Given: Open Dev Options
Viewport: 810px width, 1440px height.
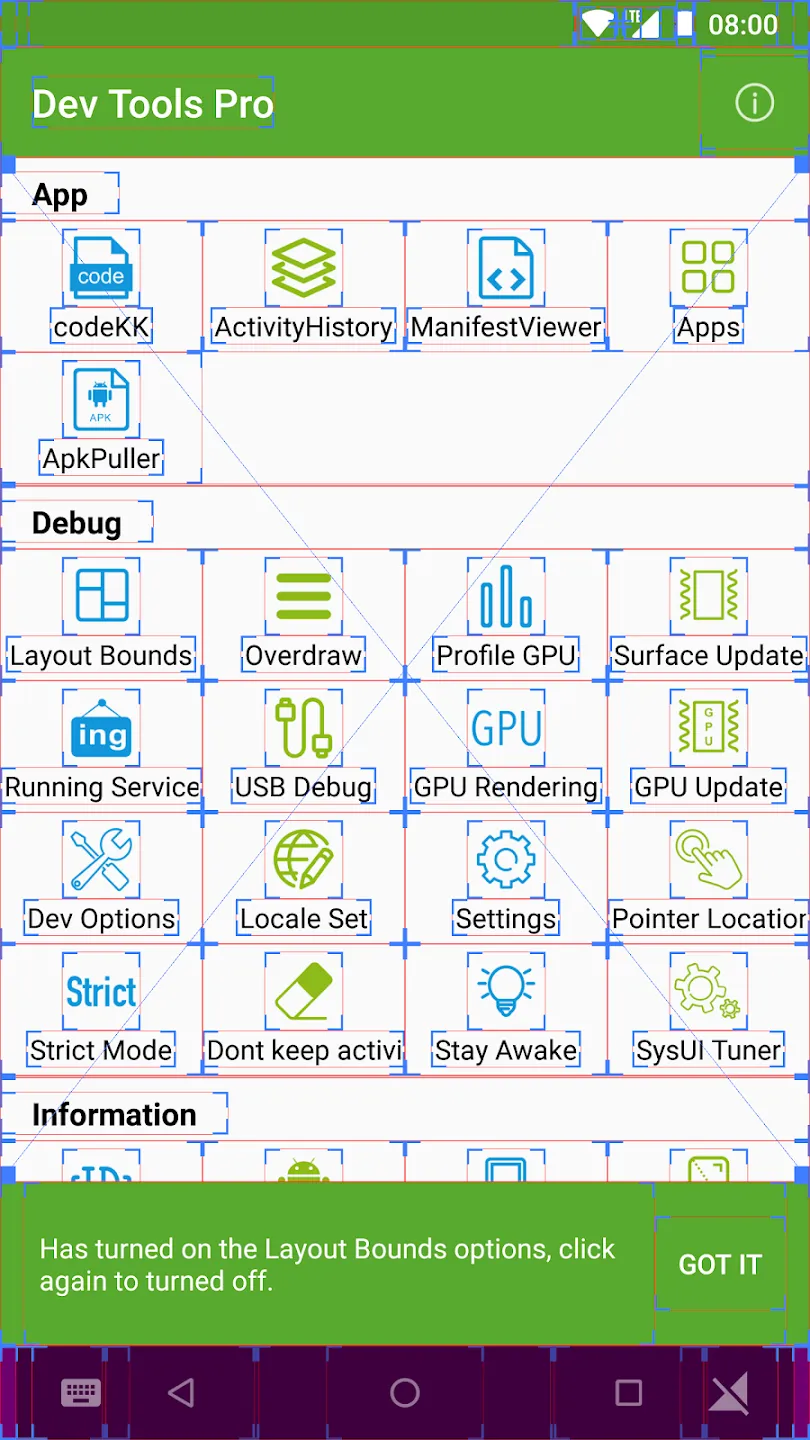Looking at the screenshot, I should [101, 878].
